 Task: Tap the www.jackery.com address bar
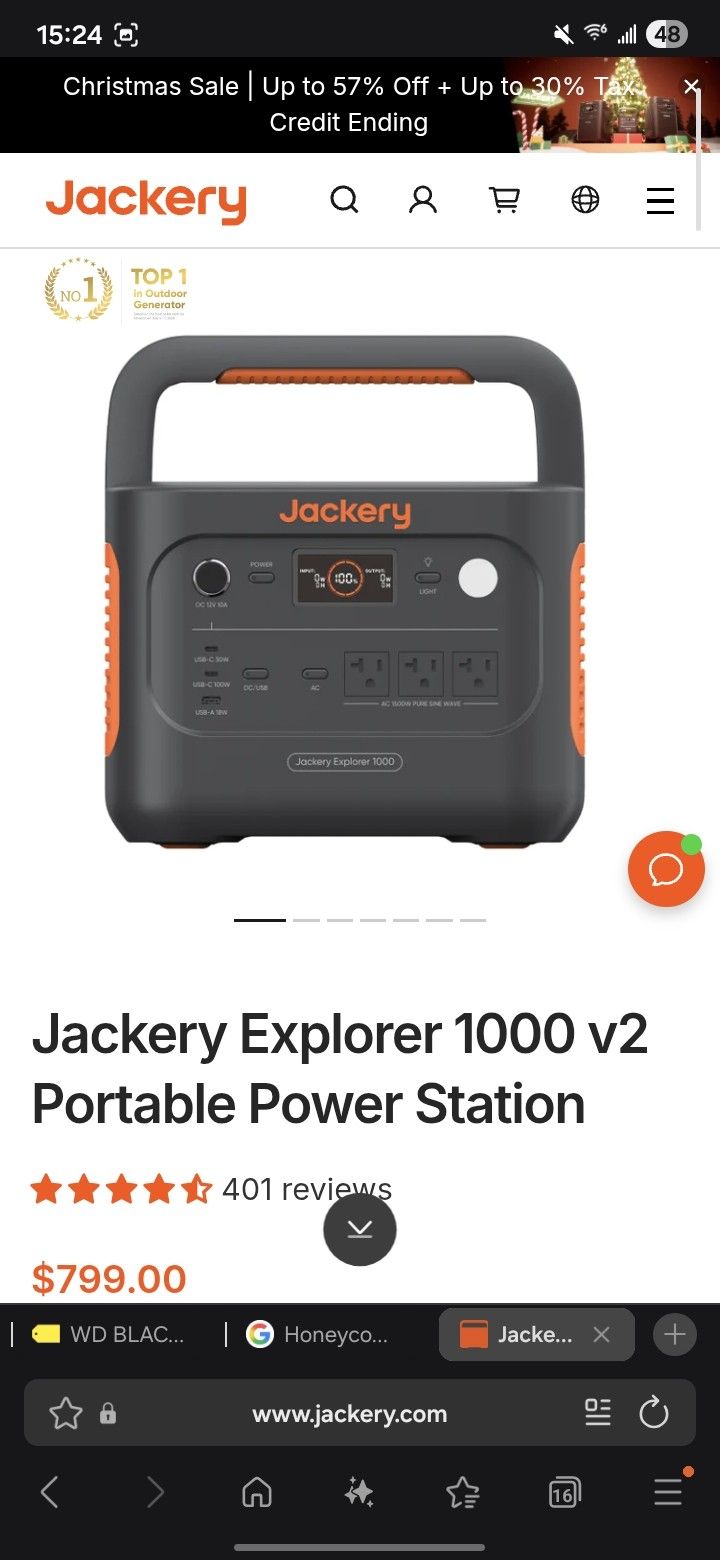(348, 1413)
